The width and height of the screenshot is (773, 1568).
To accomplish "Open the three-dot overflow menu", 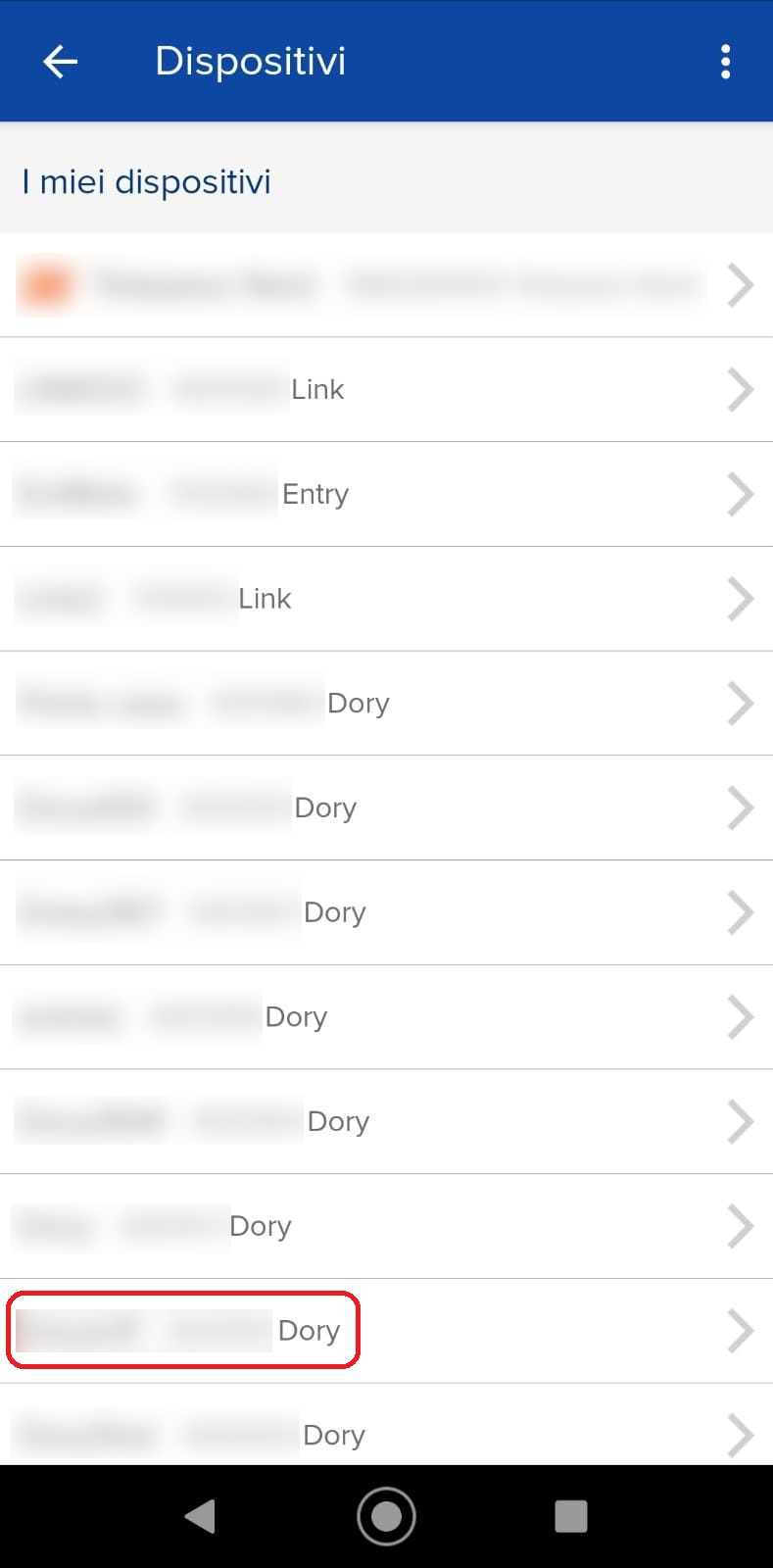I will tap(725, 62).
